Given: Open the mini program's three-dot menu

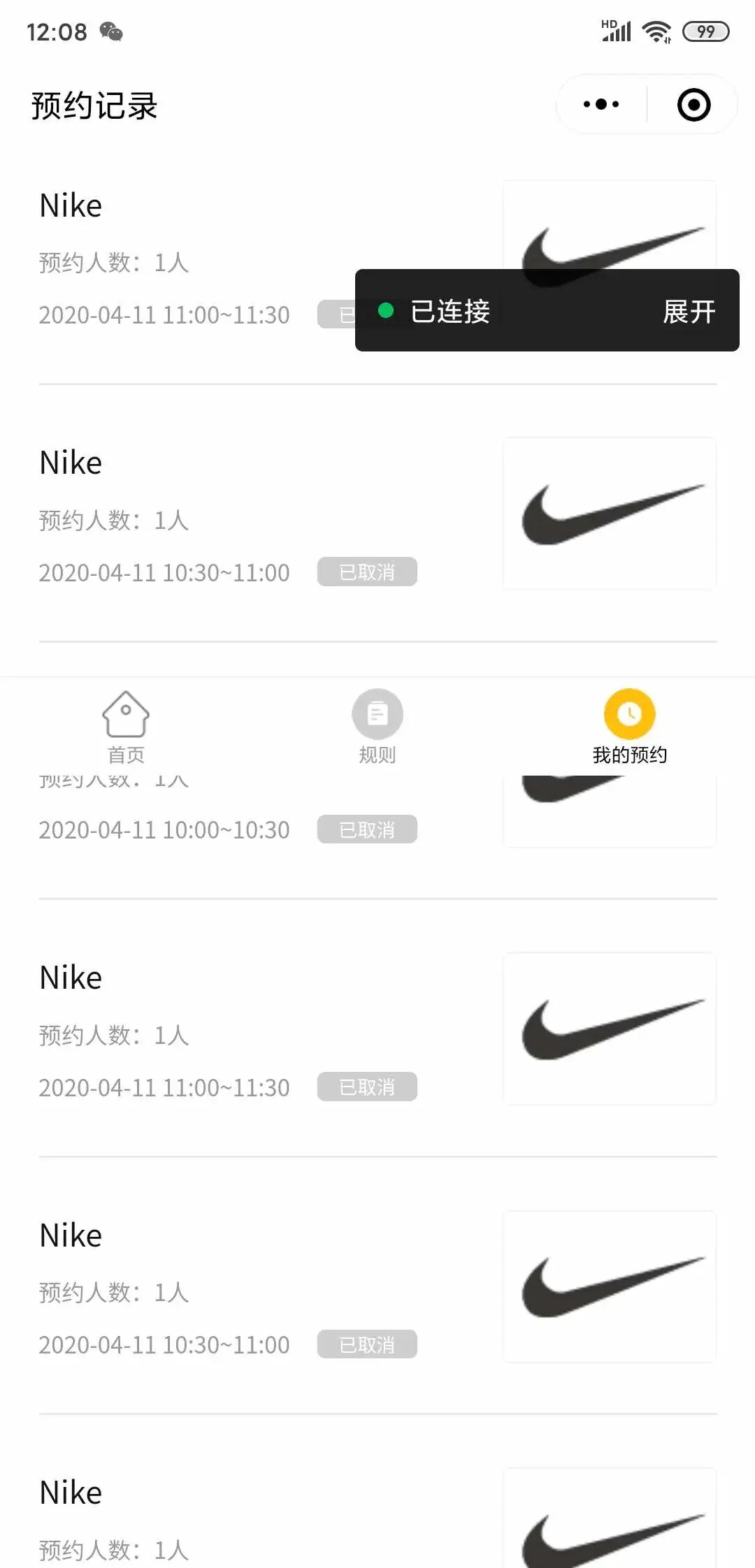Looking at the screenshot, I should (601, 105).
